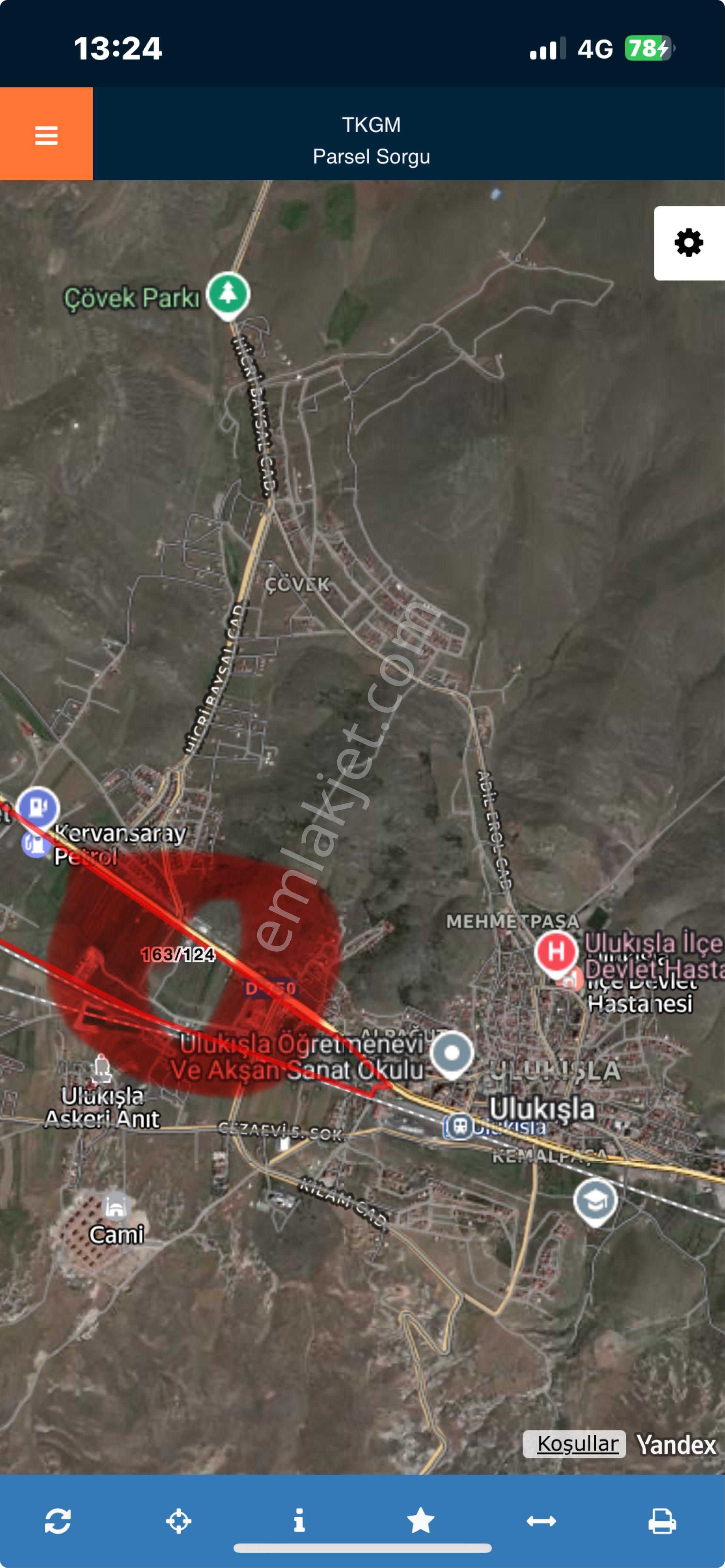The width and height of the screenshot is (725, 1568).
Task: Show parcel info via the i icon
Action: pyautogui.click(x=299, y=1520)
